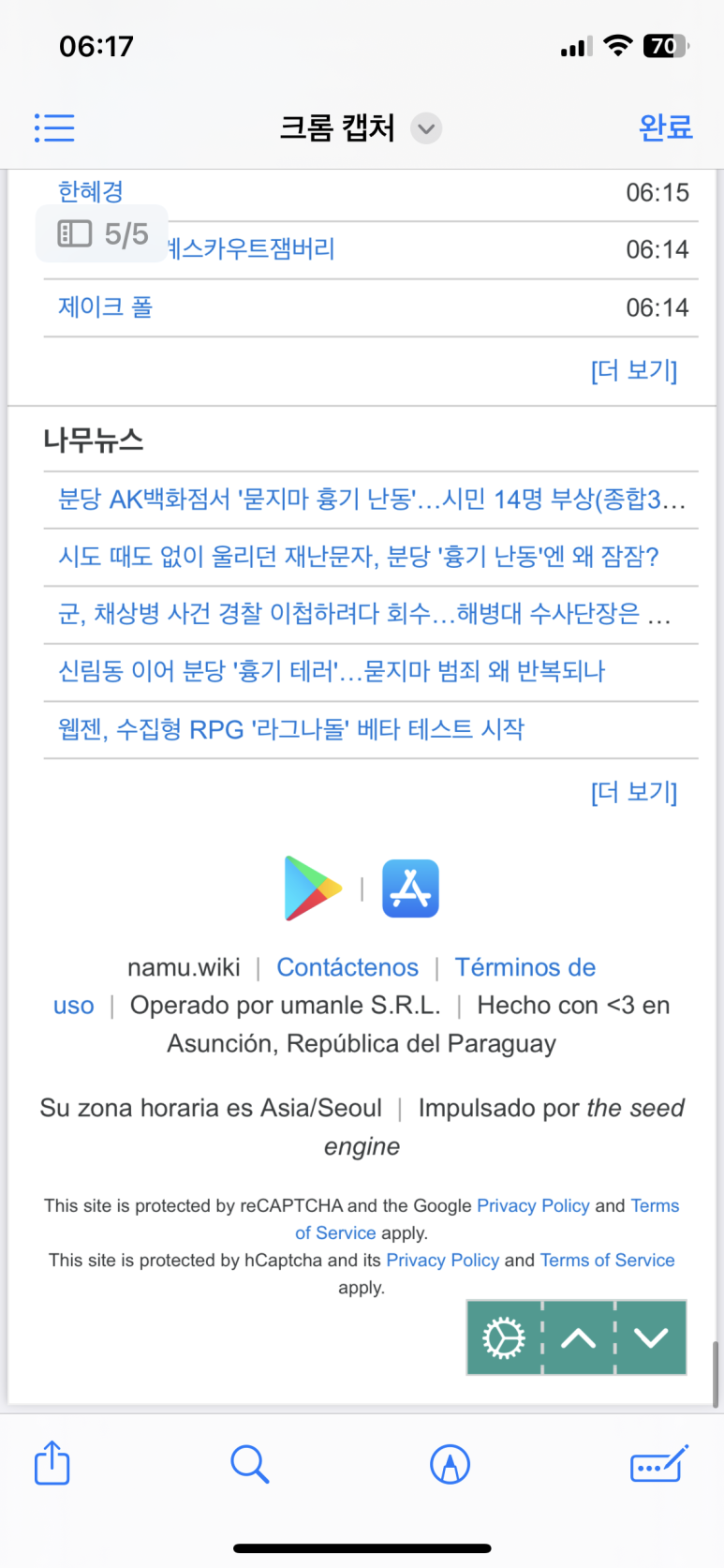This screenshot has width=724, height=1568.
Task: Tap 완료 to finish editing
Action: tap(665, 127)
